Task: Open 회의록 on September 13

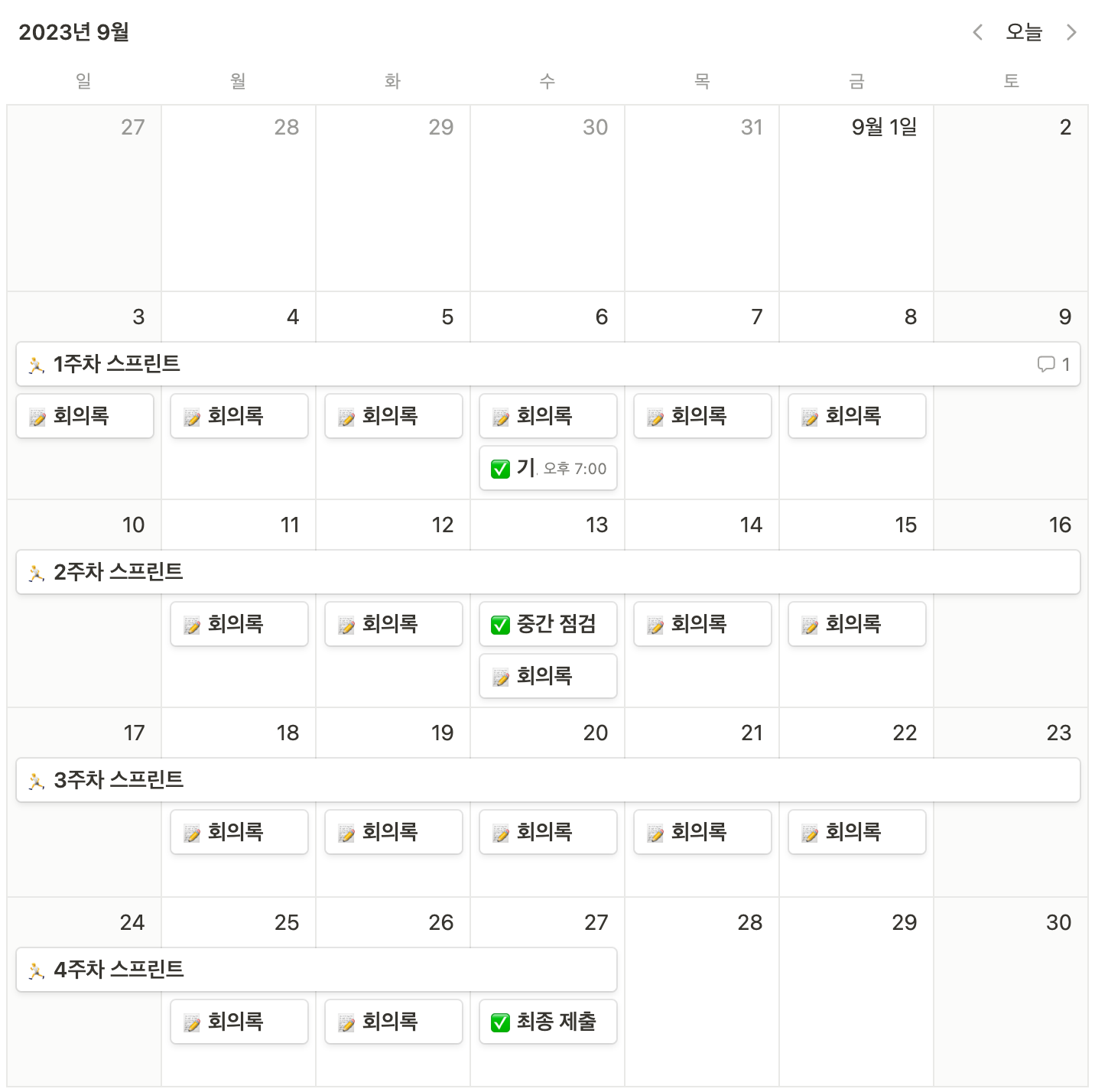Action: [547, 676]
